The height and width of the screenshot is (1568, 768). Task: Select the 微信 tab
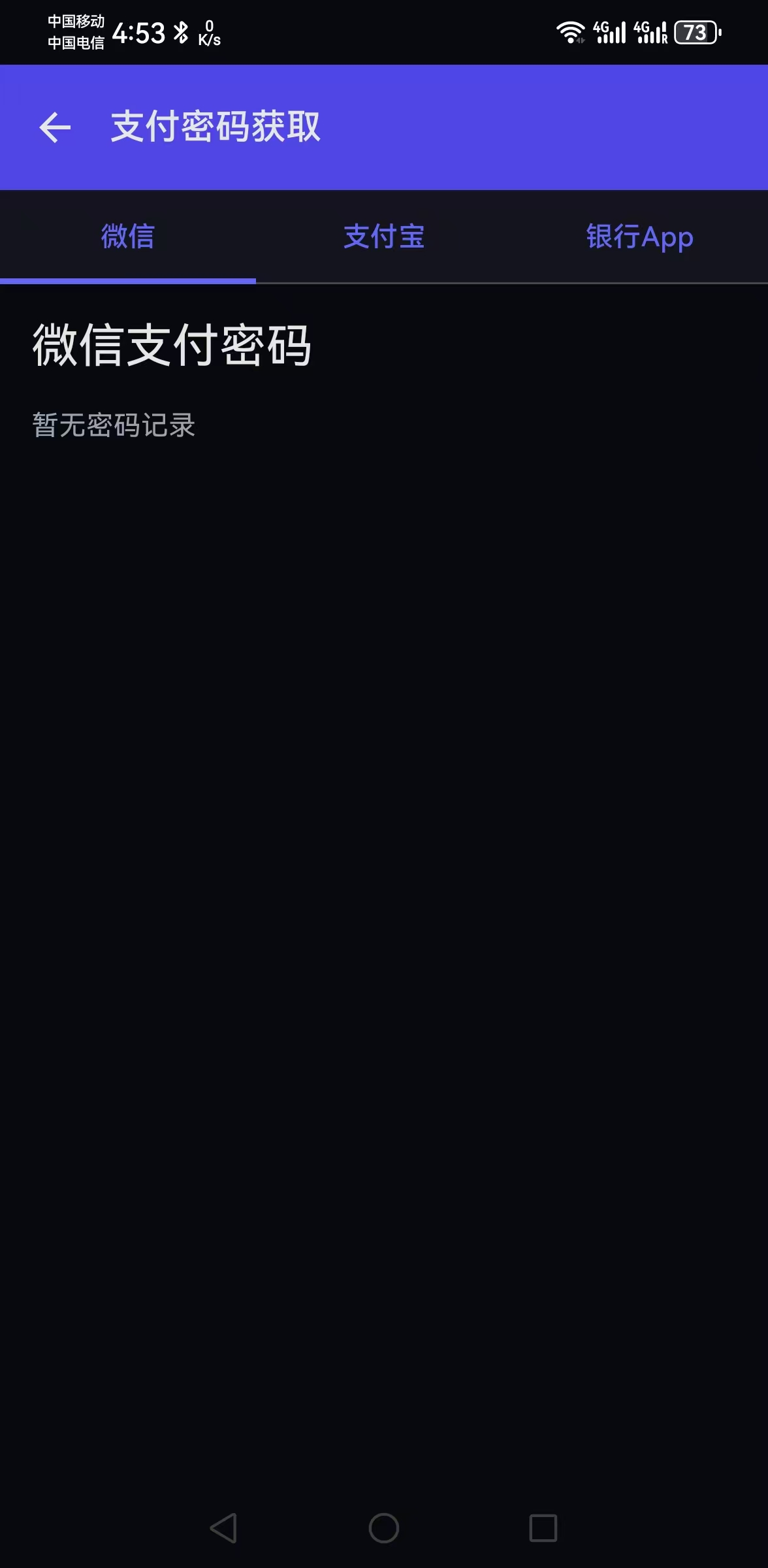point(128,237)
